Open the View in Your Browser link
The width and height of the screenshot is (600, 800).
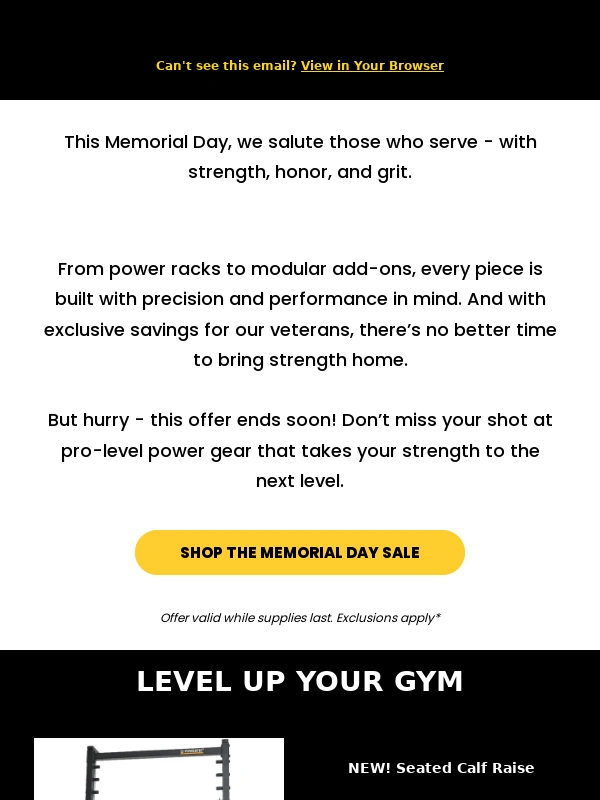point(372,66)
